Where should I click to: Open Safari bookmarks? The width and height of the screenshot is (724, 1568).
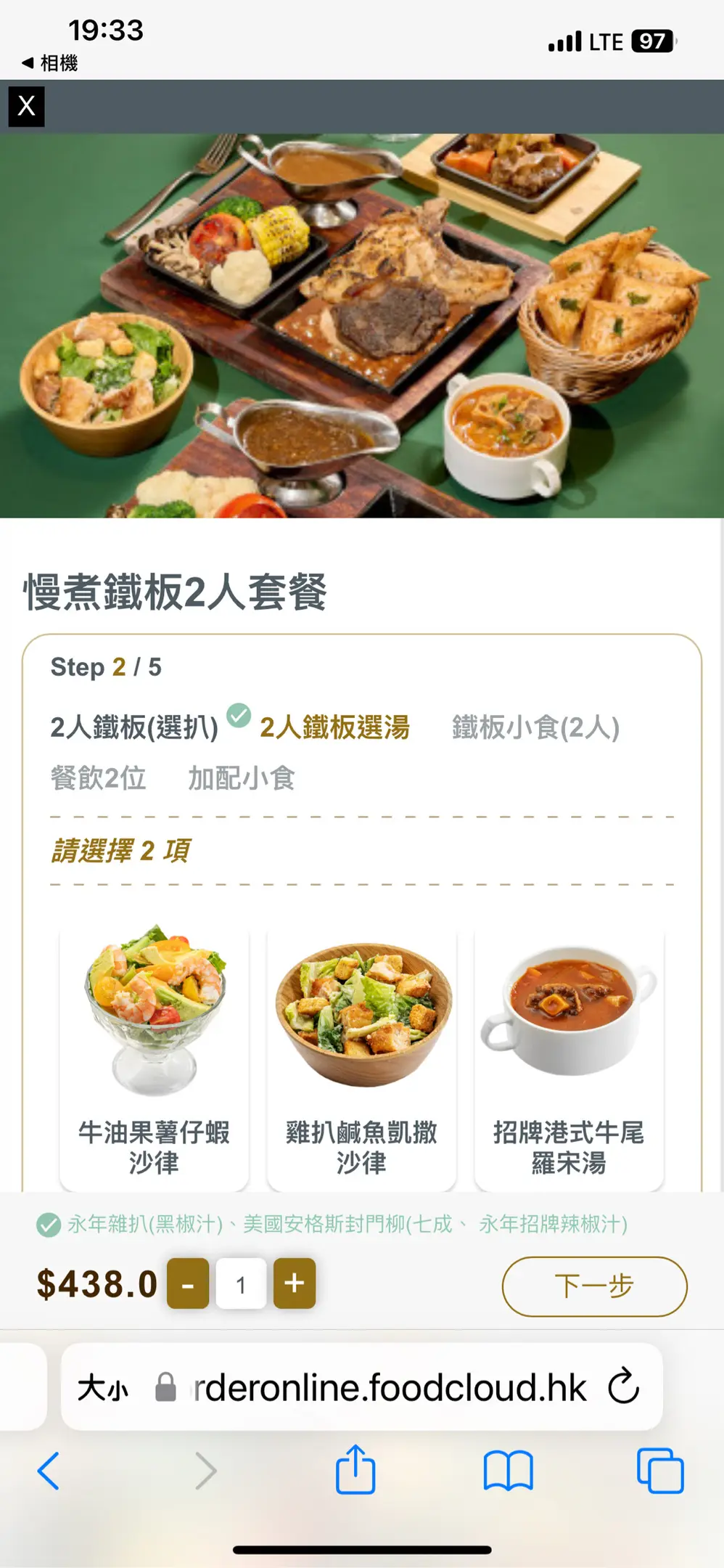508,1471
